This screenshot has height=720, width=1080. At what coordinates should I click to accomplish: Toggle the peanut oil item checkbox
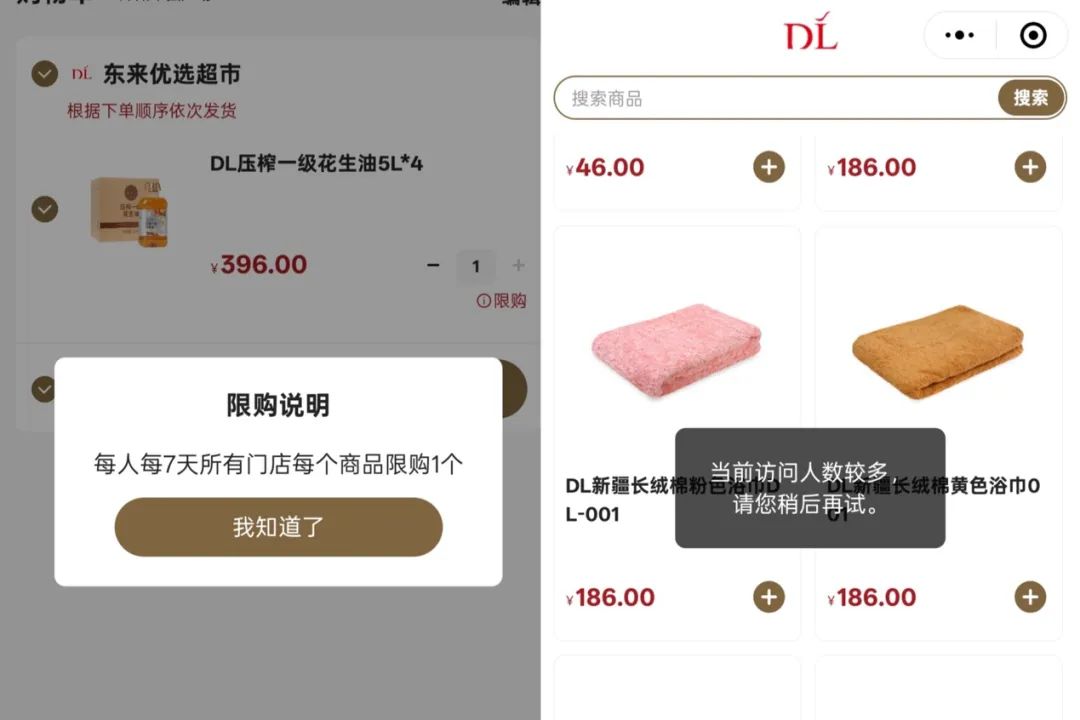pyautogui.click(x=44, y=209)
